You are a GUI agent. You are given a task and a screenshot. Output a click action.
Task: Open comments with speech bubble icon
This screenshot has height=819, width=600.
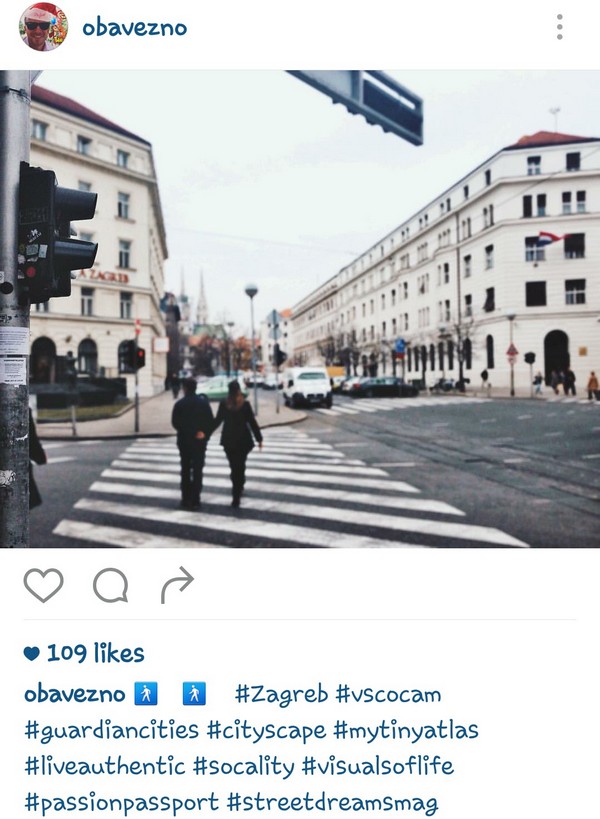(x=110, y=586)
